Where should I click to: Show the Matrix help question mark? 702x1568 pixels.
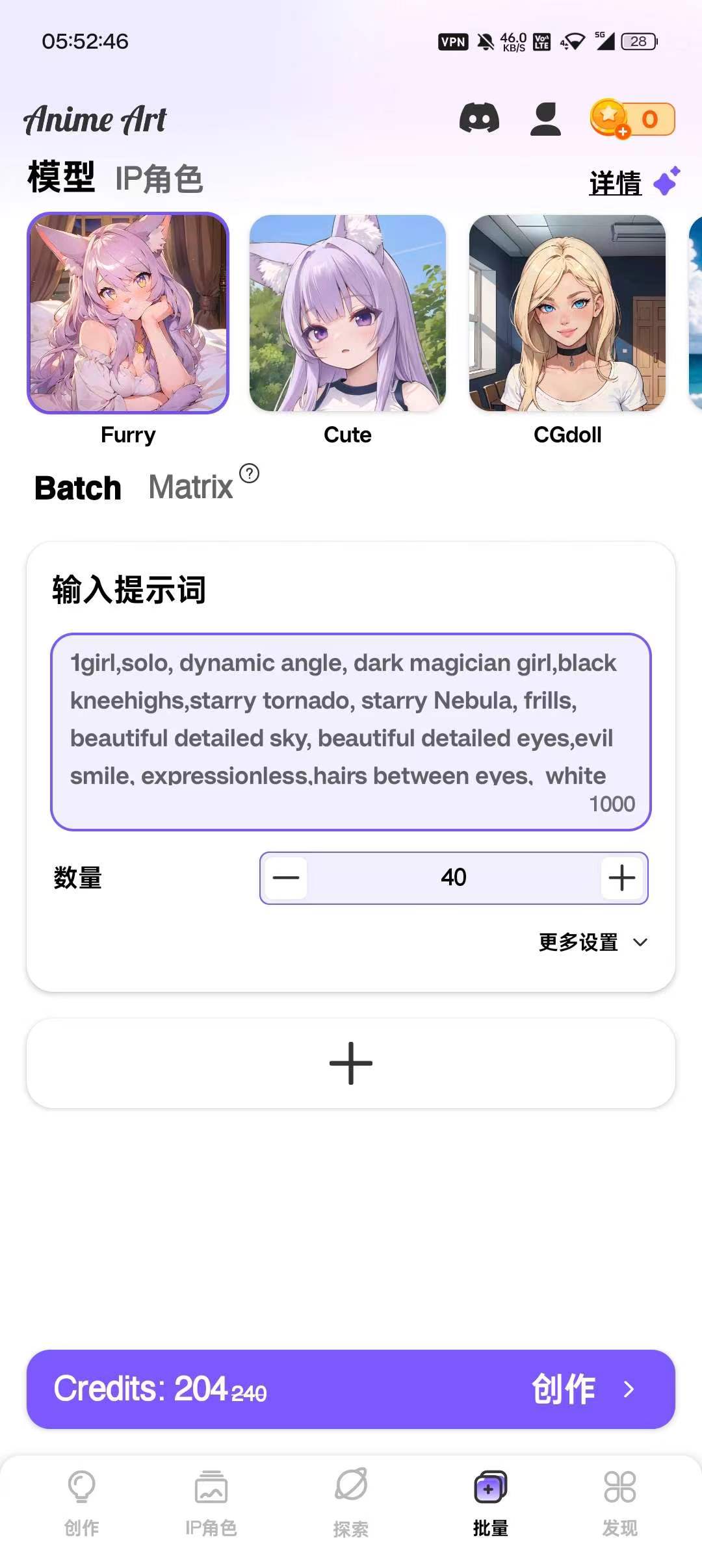click(249, 474)
